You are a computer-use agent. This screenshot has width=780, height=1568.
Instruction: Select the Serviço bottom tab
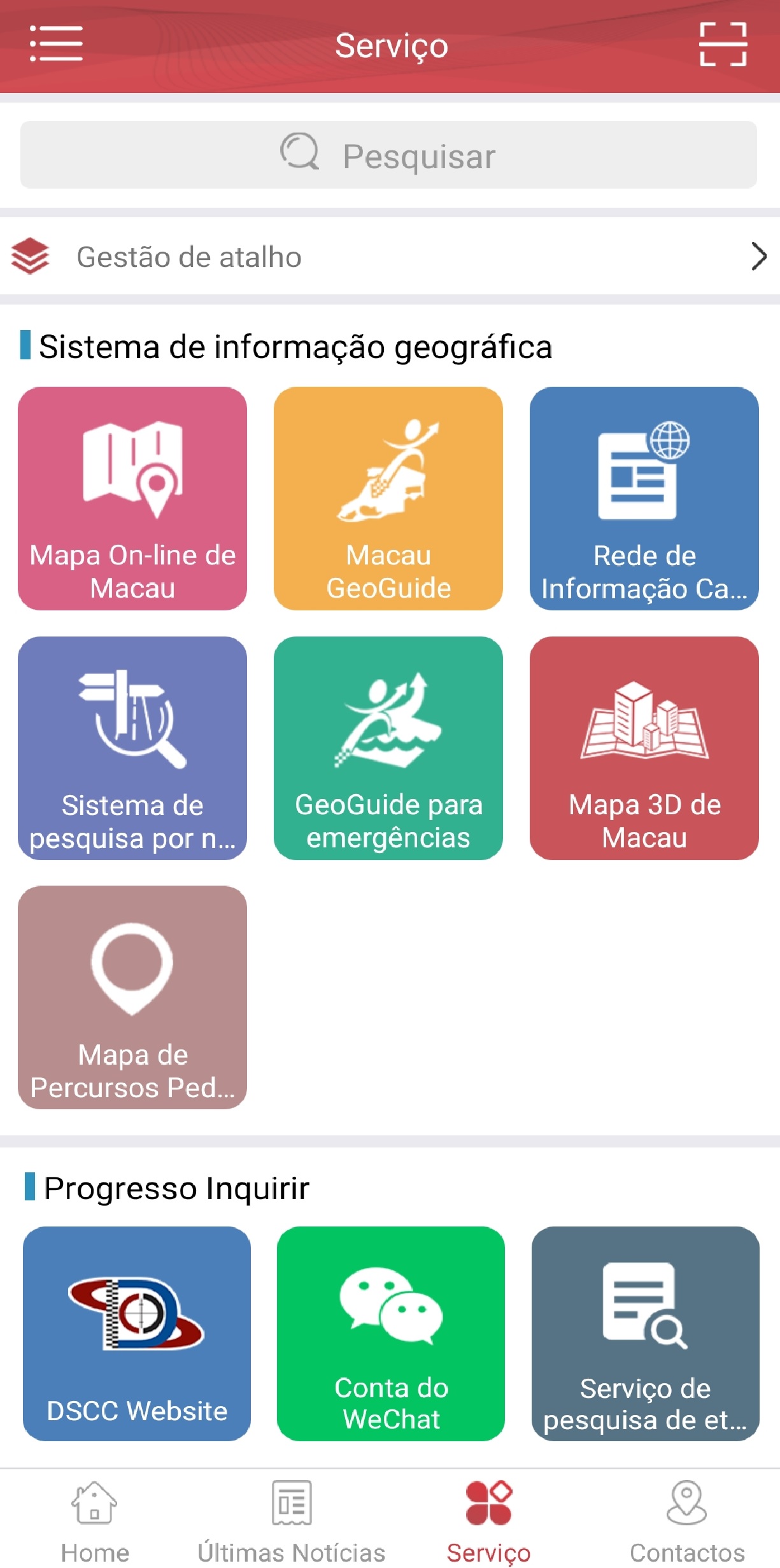(x=488, y=1520)
